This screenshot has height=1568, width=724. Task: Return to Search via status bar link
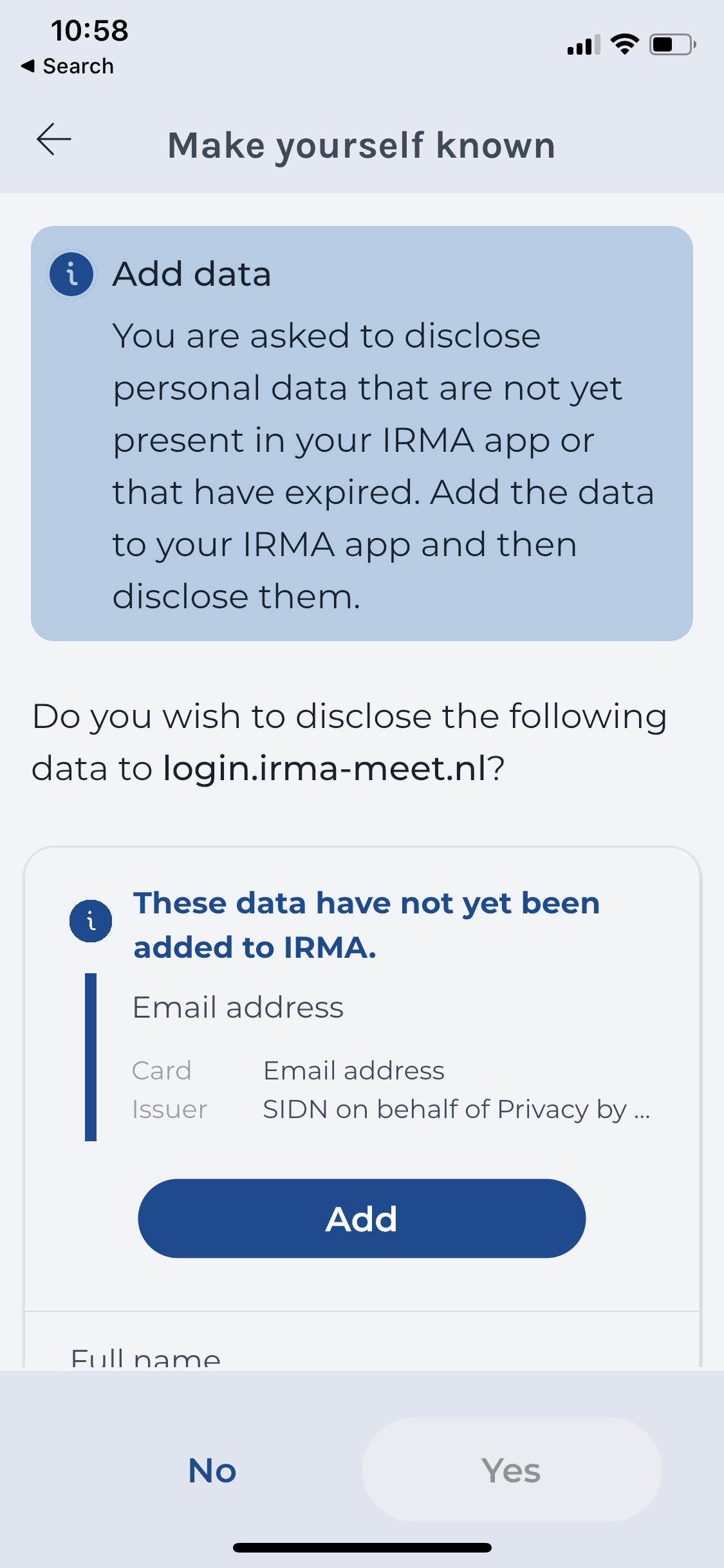(x=68, y=66)
